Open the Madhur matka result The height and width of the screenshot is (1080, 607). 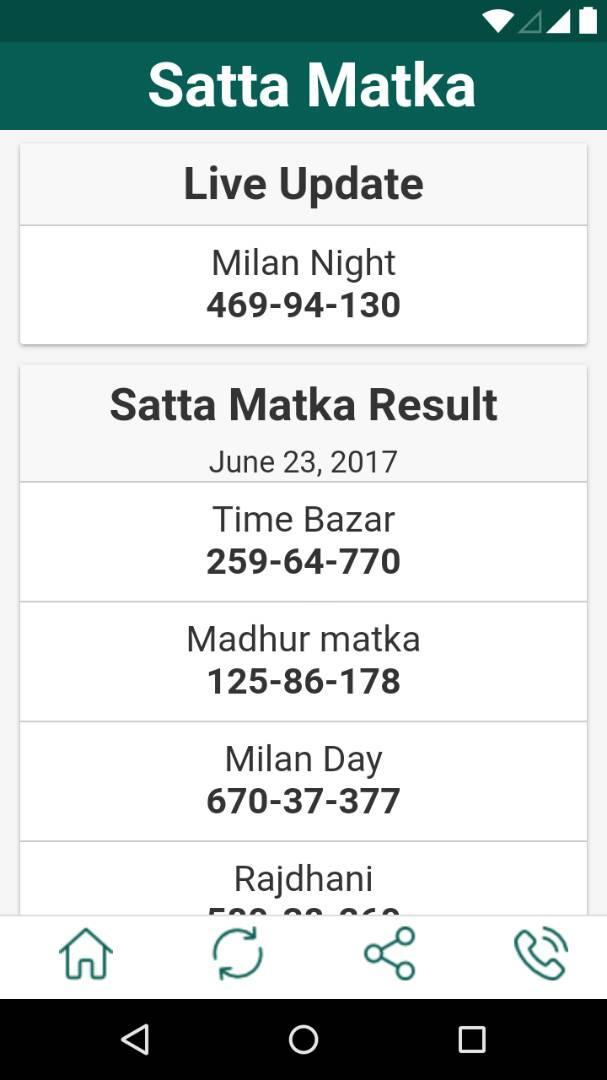tap(303, 661)
